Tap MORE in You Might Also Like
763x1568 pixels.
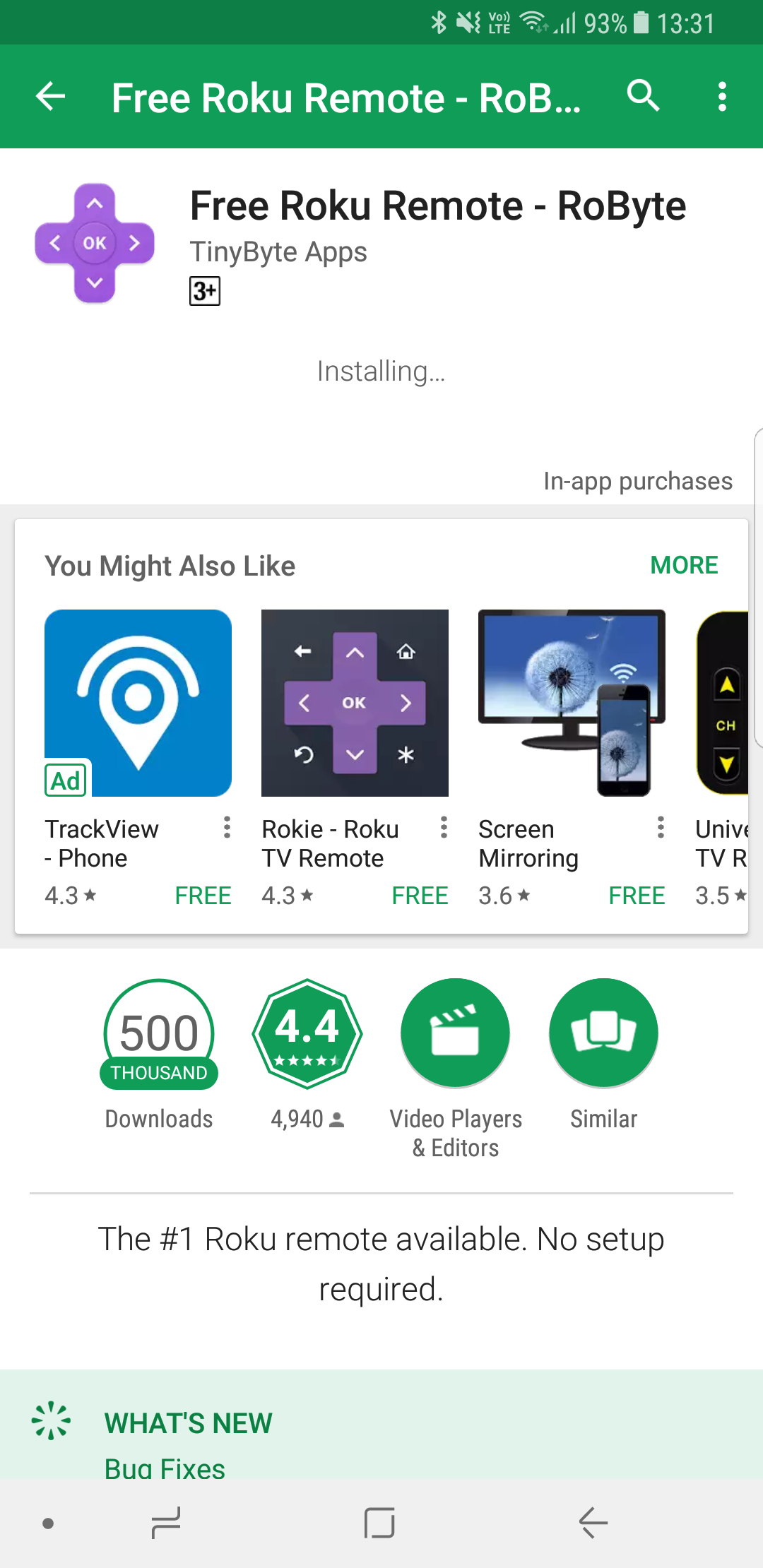684,565
